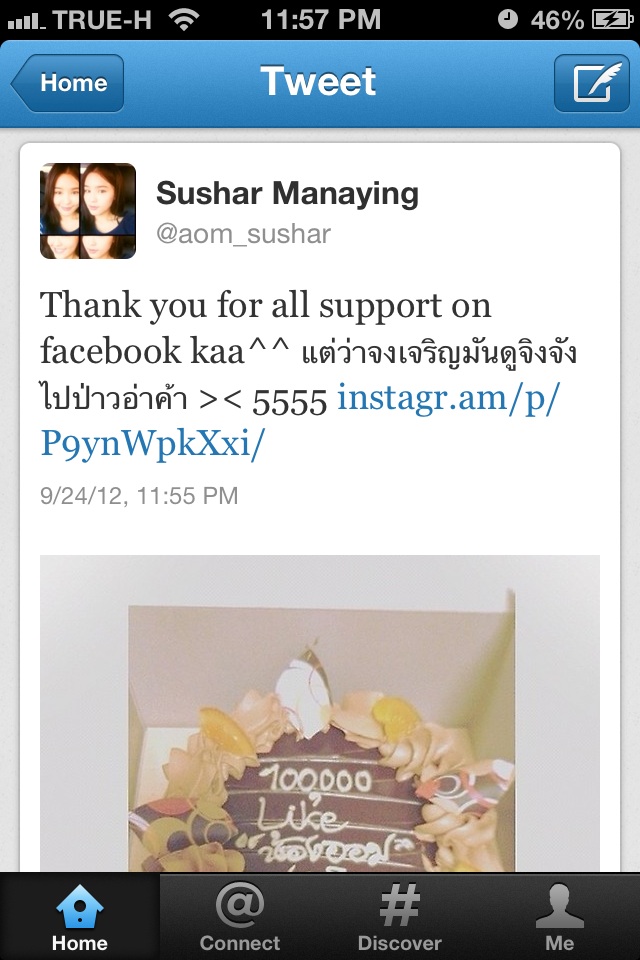The width and height of the screenshot is (640, 960).
Task: Switch to the Home tab
Action: pos(79,917)
